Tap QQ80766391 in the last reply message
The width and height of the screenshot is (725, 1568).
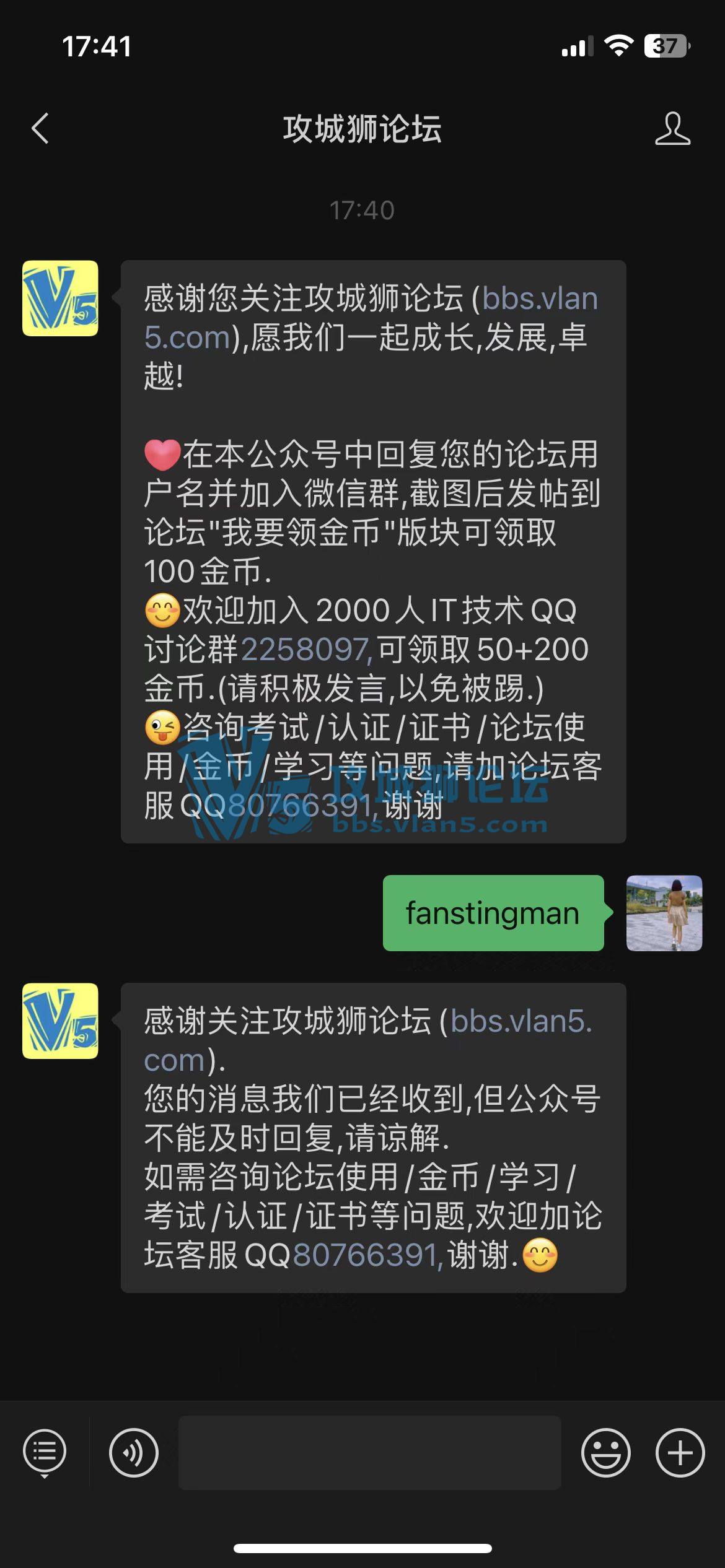[x=367, y=1255]
